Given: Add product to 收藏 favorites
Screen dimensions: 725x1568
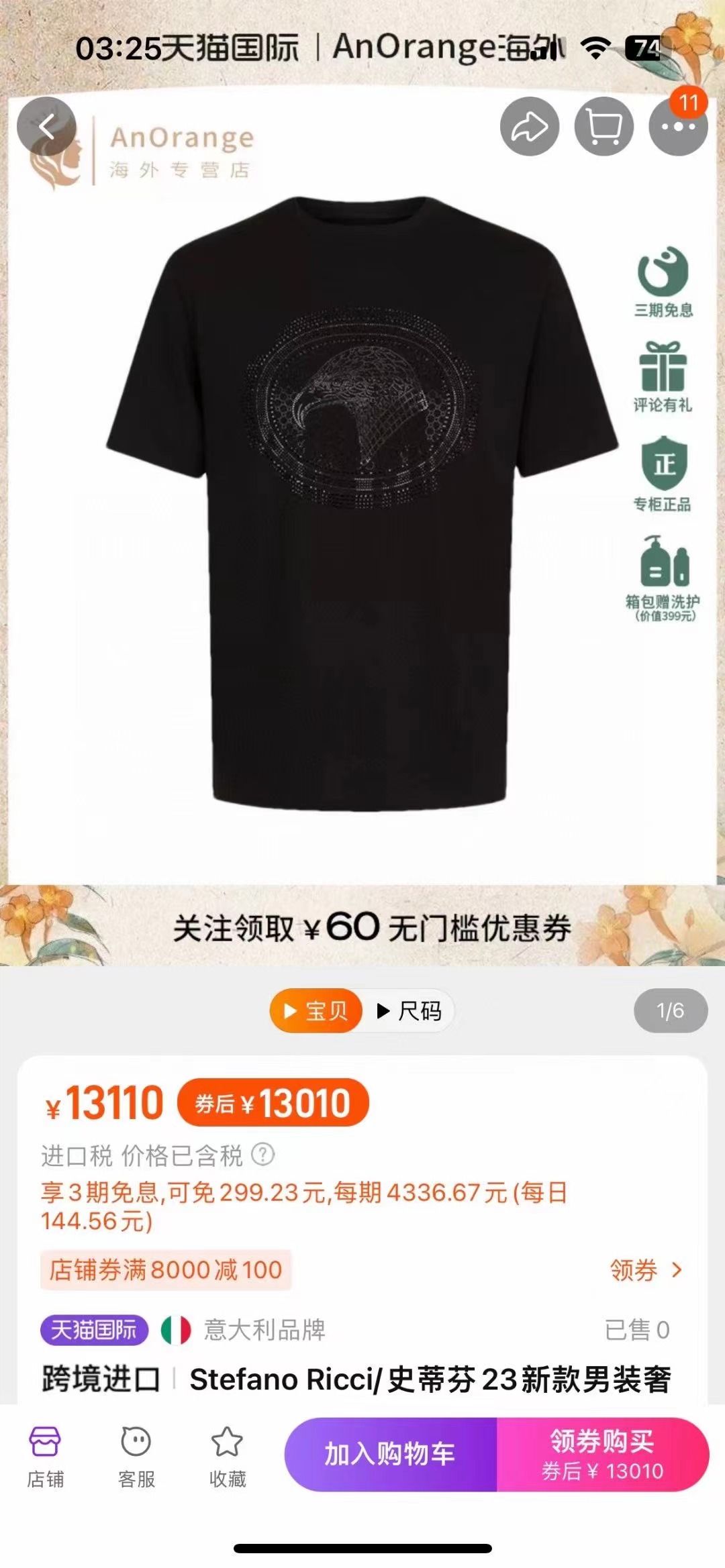Looking at the screenshot, I should click(228, 1456).
